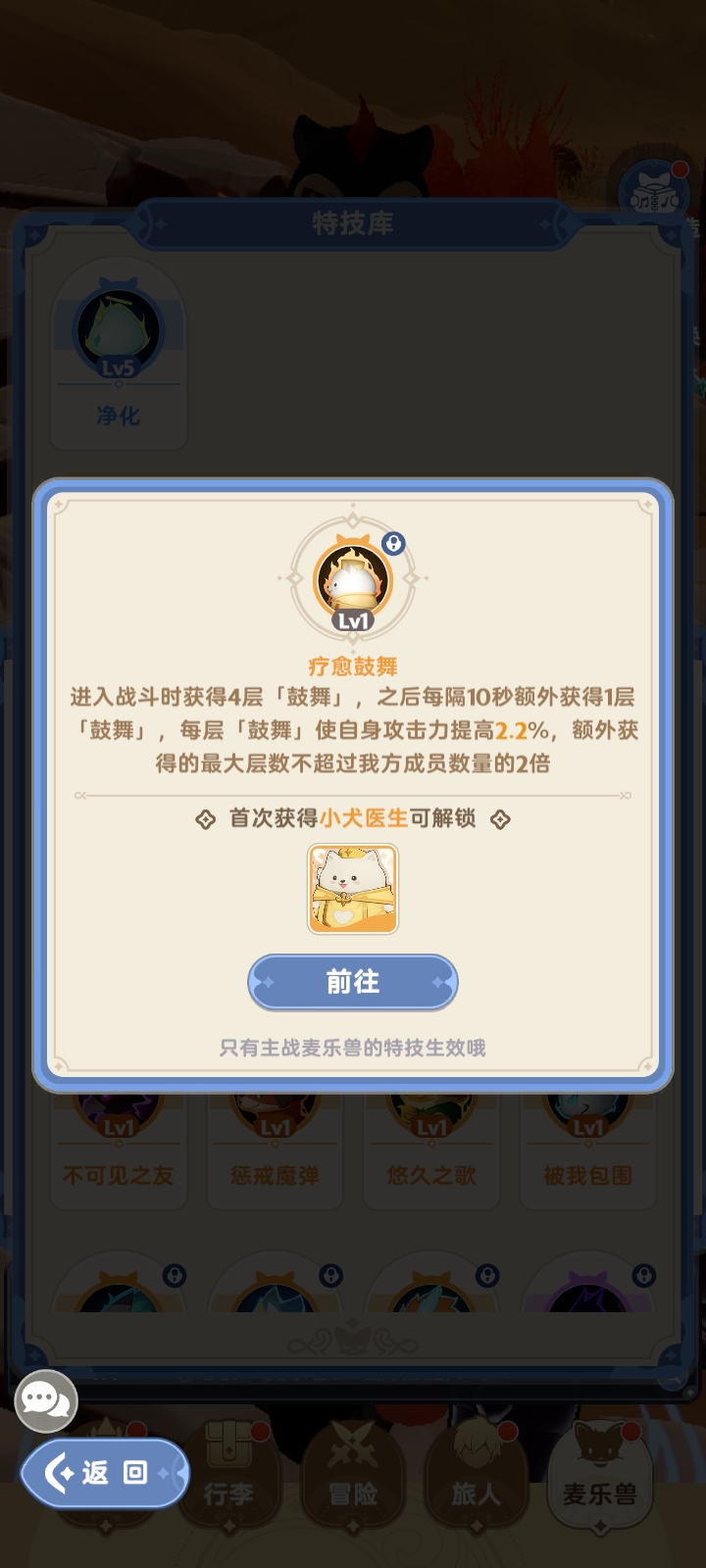Pick the 被我包围 skill
Viewport: 706px width, 1568px height.
click(x=587, y=1152)
